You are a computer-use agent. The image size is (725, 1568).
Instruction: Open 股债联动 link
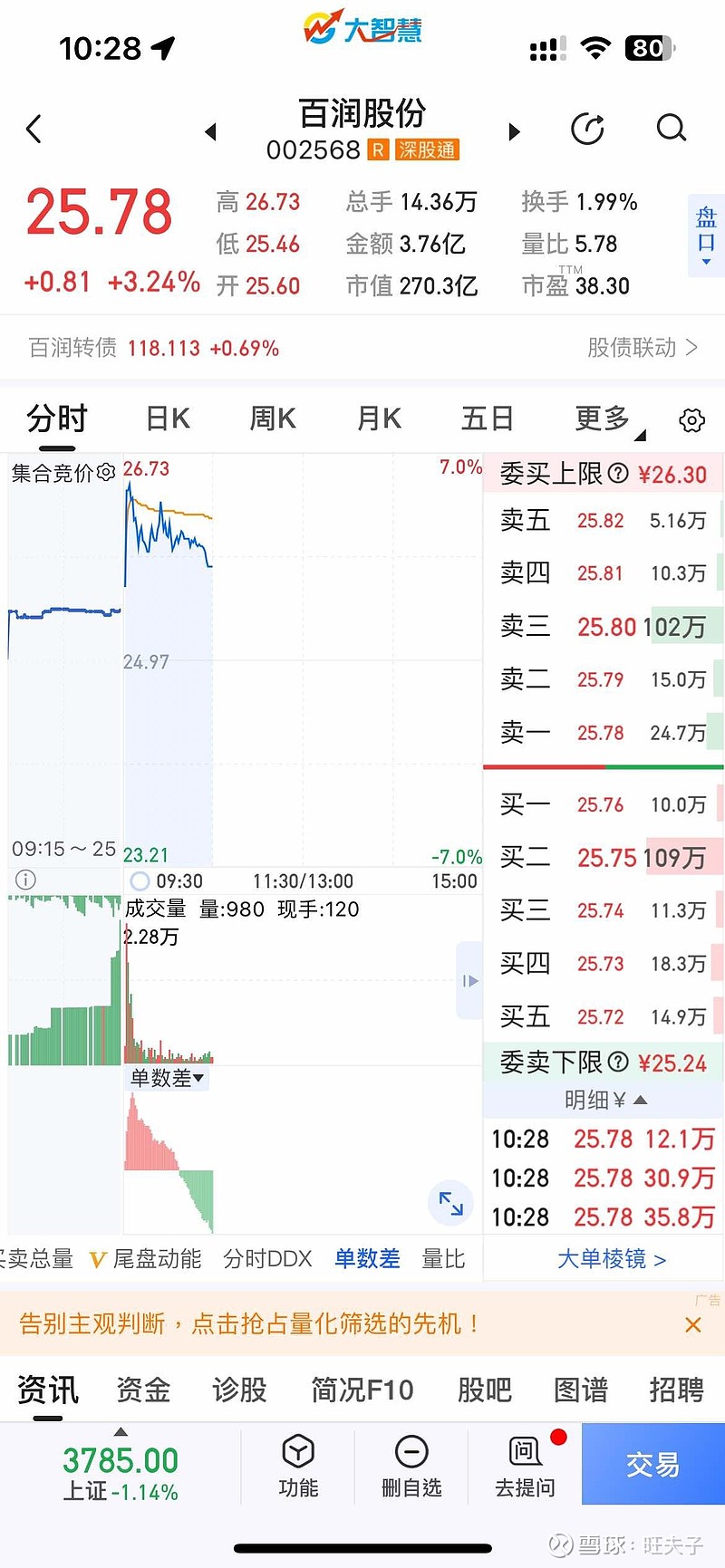(642, 348)
